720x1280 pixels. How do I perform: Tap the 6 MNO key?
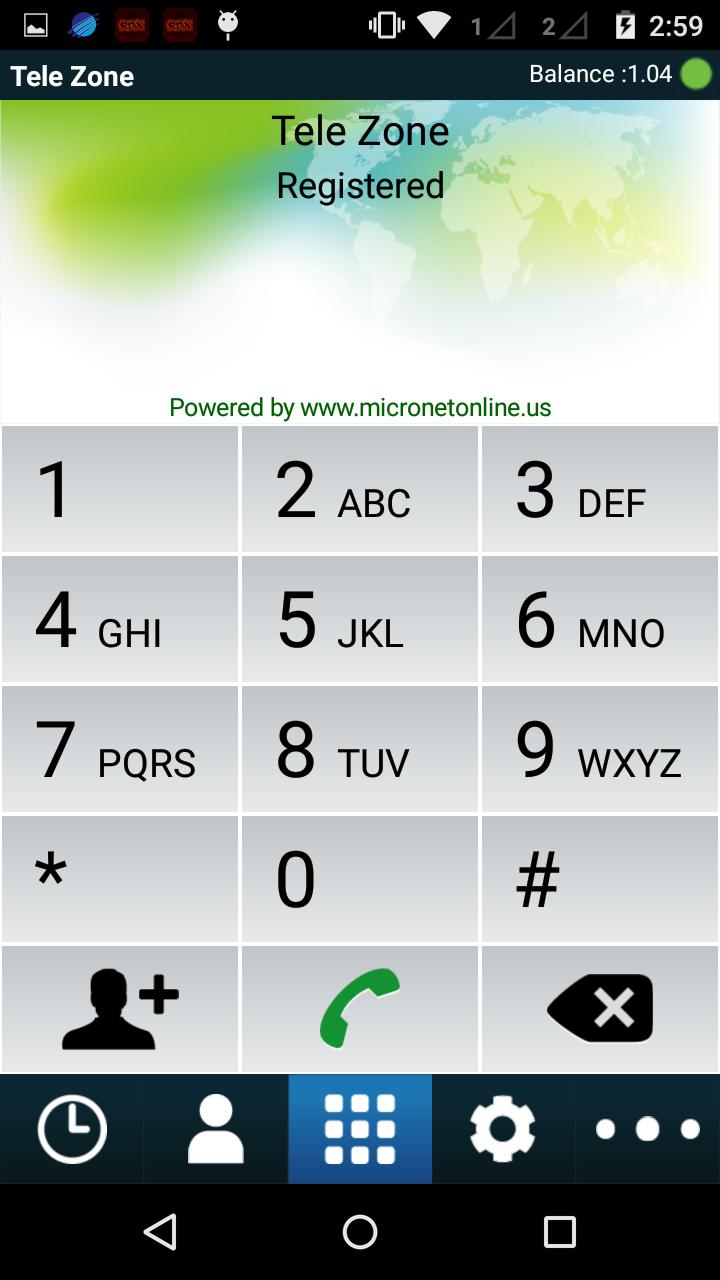coord(600,620)
